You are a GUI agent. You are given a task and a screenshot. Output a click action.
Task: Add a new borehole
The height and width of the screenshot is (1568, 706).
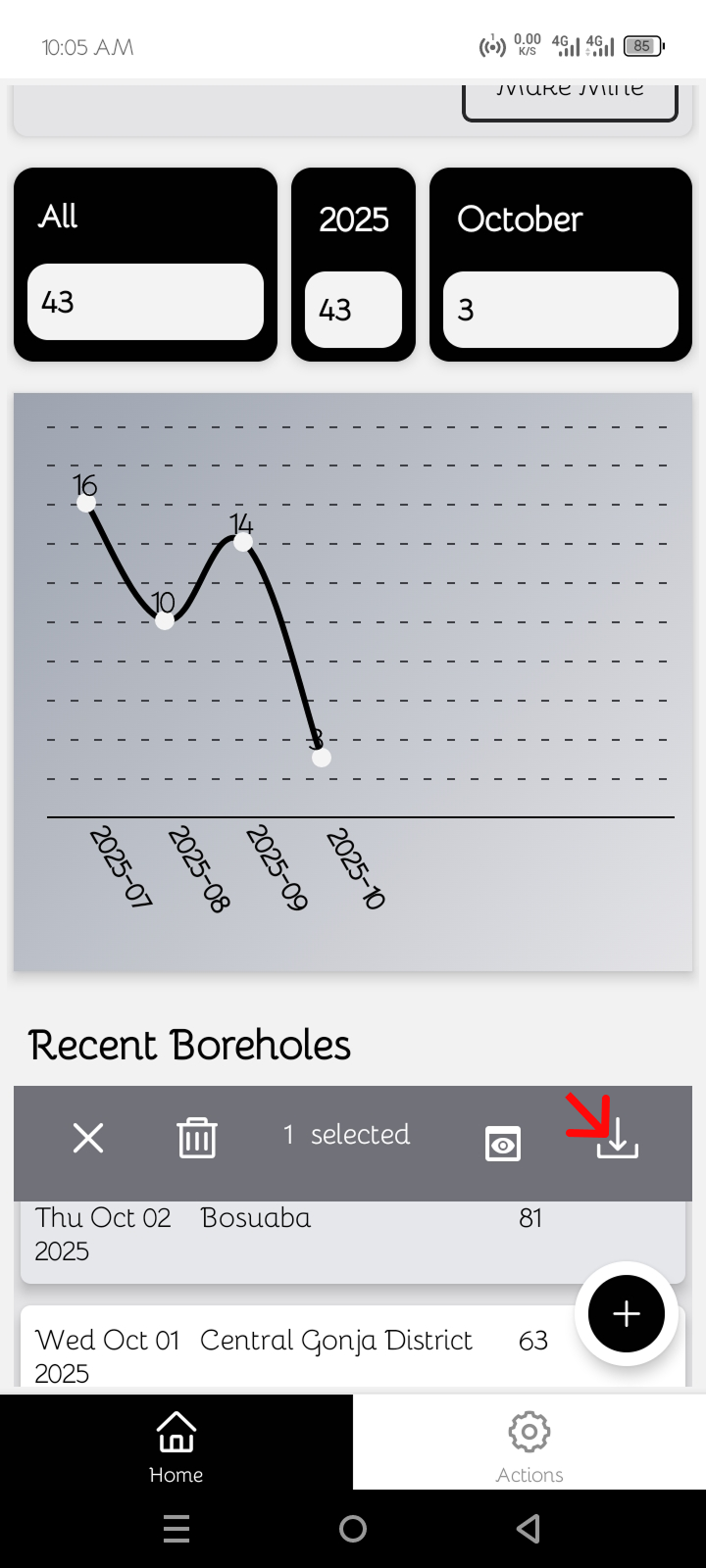point(627,1314)
